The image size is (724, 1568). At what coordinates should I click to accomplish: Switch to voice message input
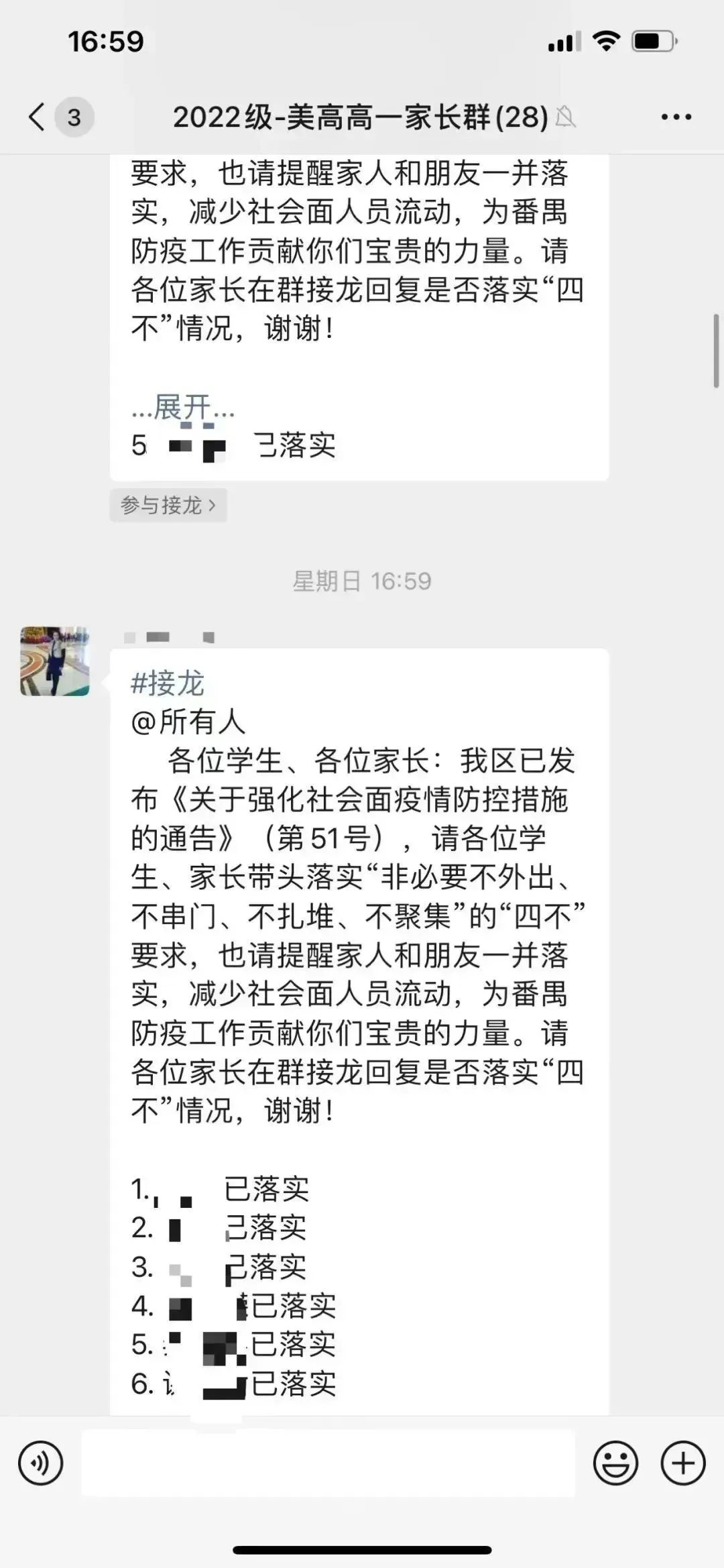[x=41, y=1463]
